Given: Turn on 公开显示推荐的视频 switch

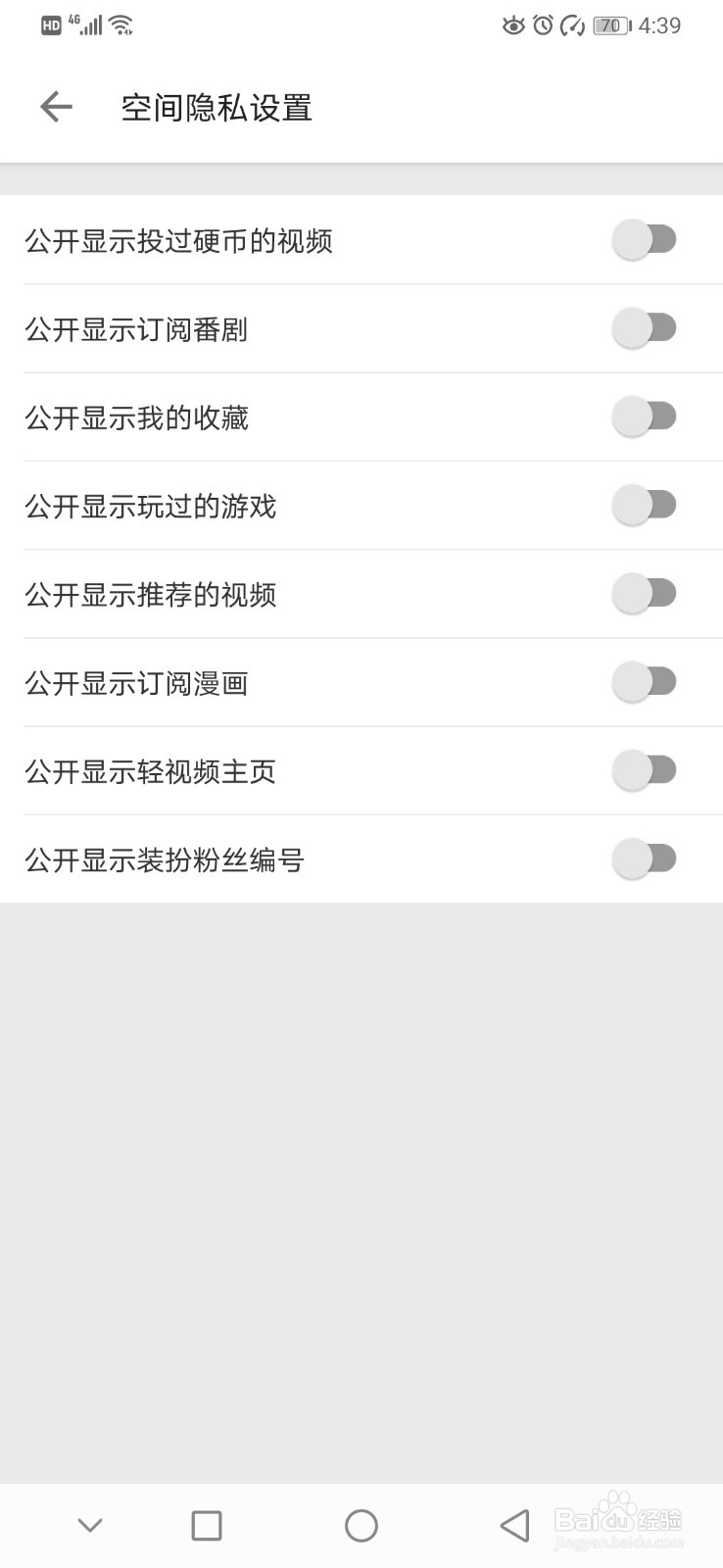Looking at the screenshot, I should point(645,593).
